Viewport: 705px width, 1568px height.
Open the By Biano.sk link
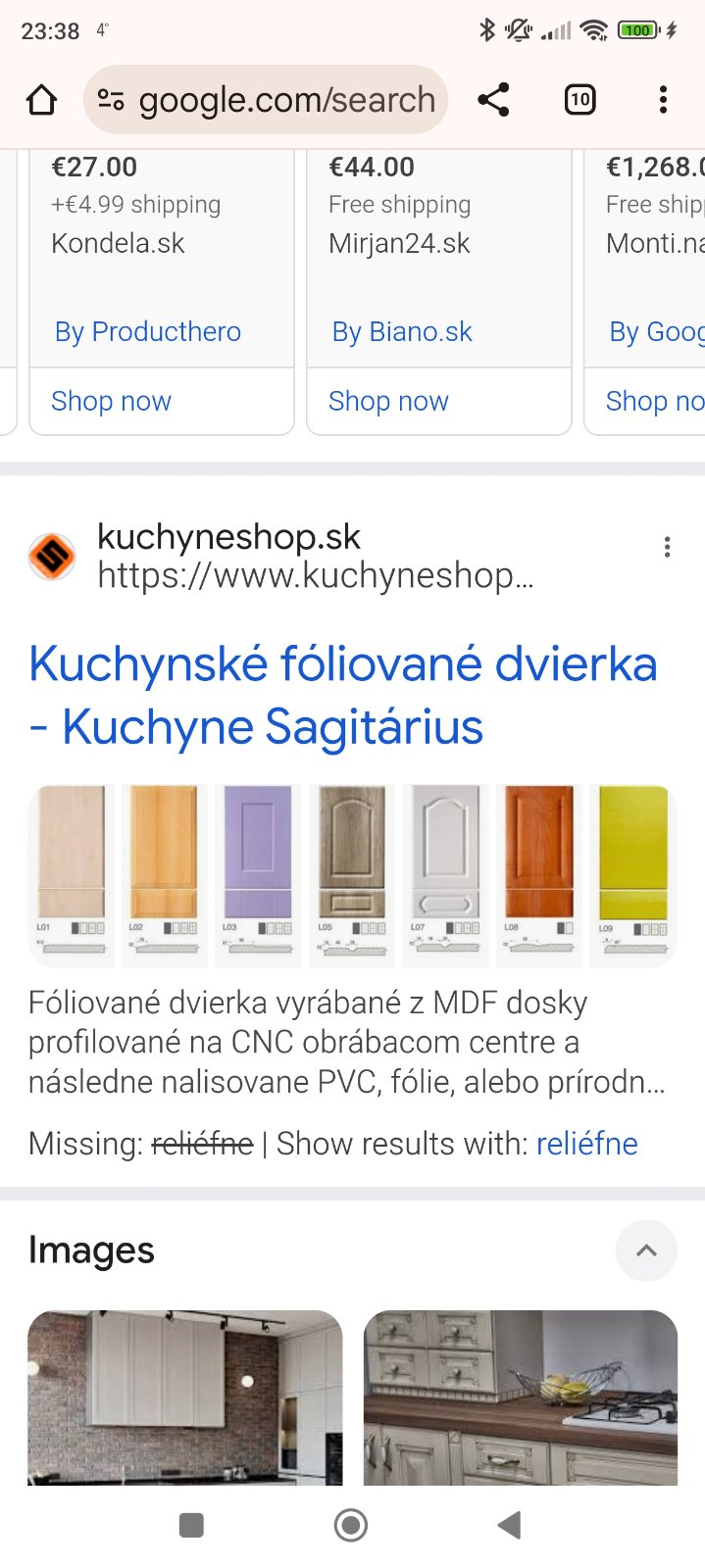click(x=402, y=332)
